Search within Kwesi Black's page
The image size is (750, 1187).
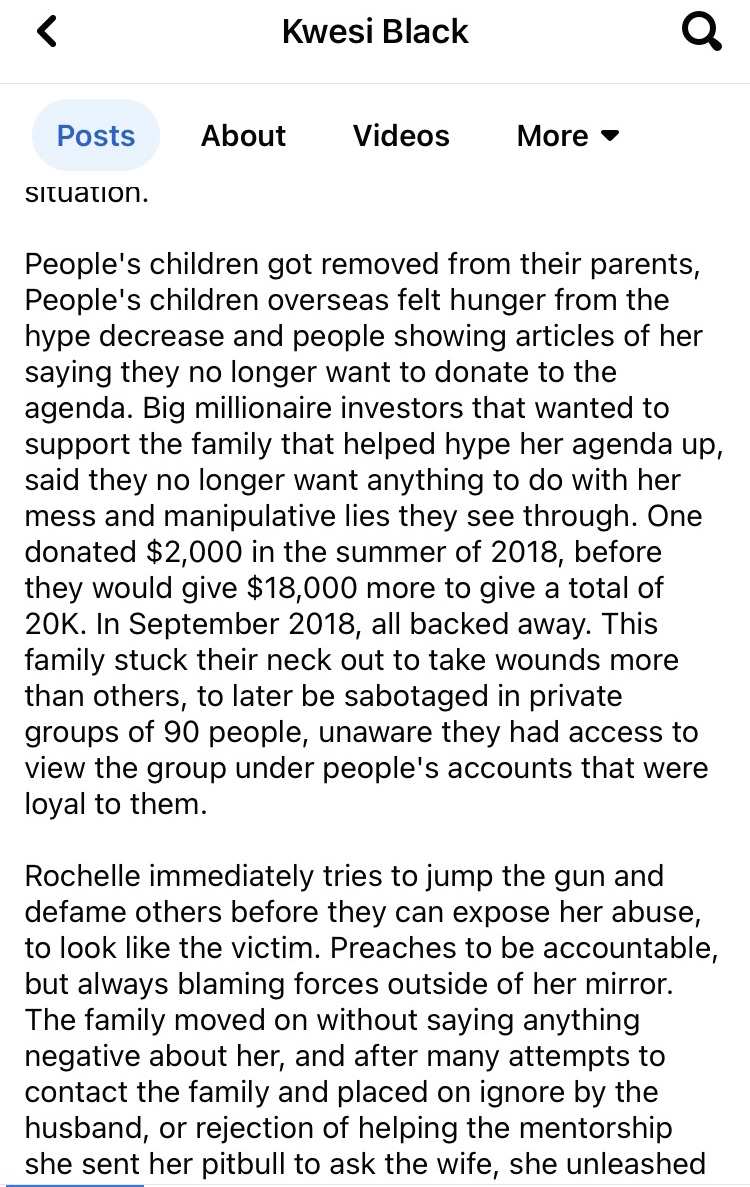[x=700, y=32]
